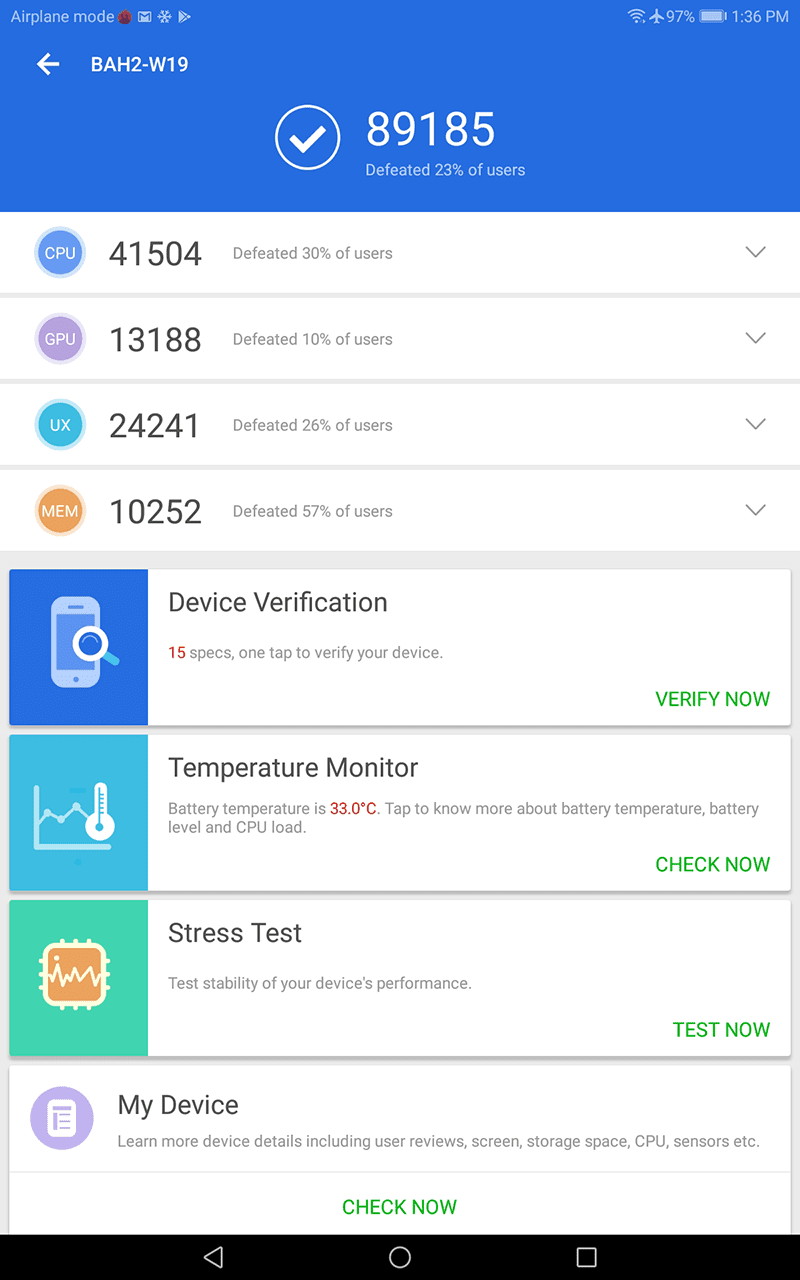Start the Stress Test with TEST NOW
Image resolution: width=800 pixels, height=1280 pixels.
pos(721,1029)
